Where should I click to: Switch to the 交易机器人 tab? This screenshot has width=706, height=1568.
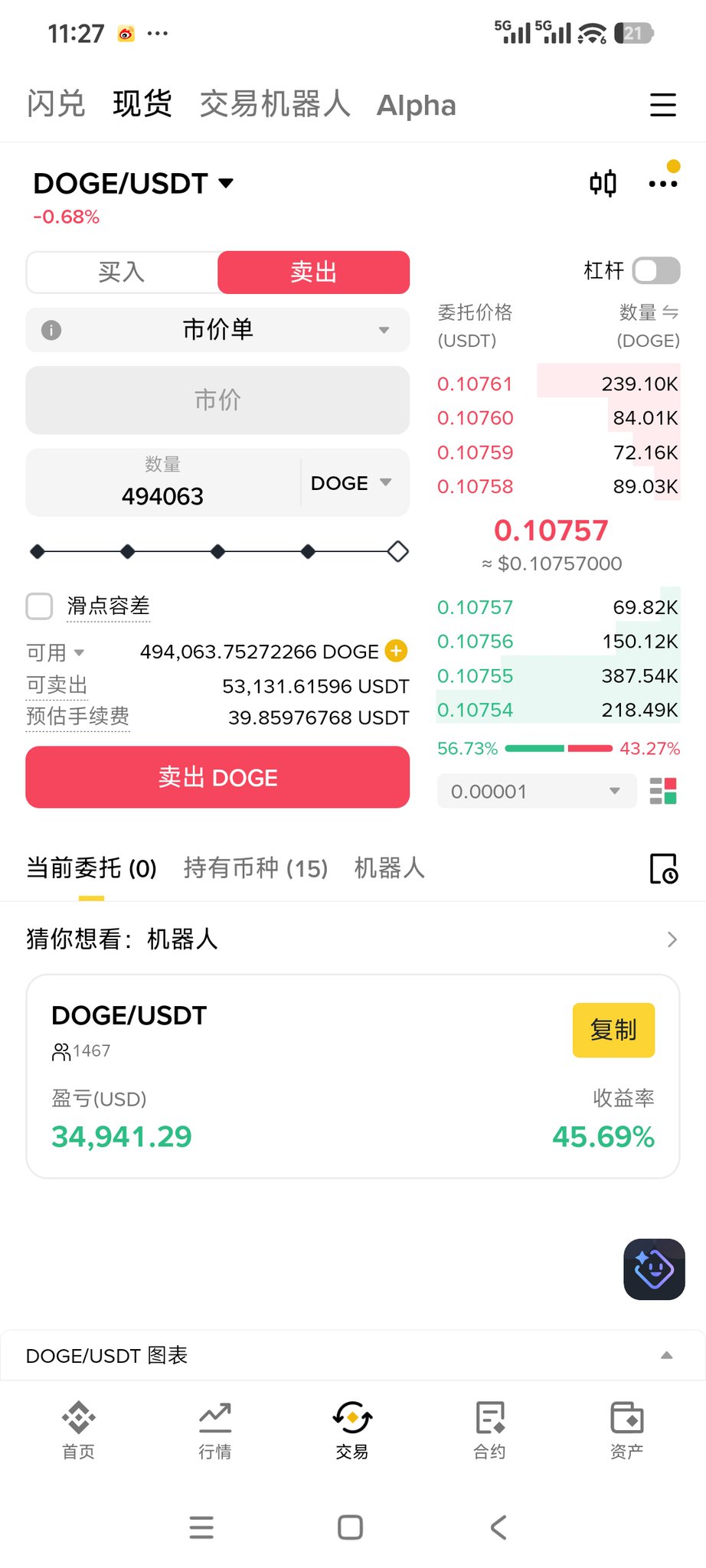(x=275, y=104)
